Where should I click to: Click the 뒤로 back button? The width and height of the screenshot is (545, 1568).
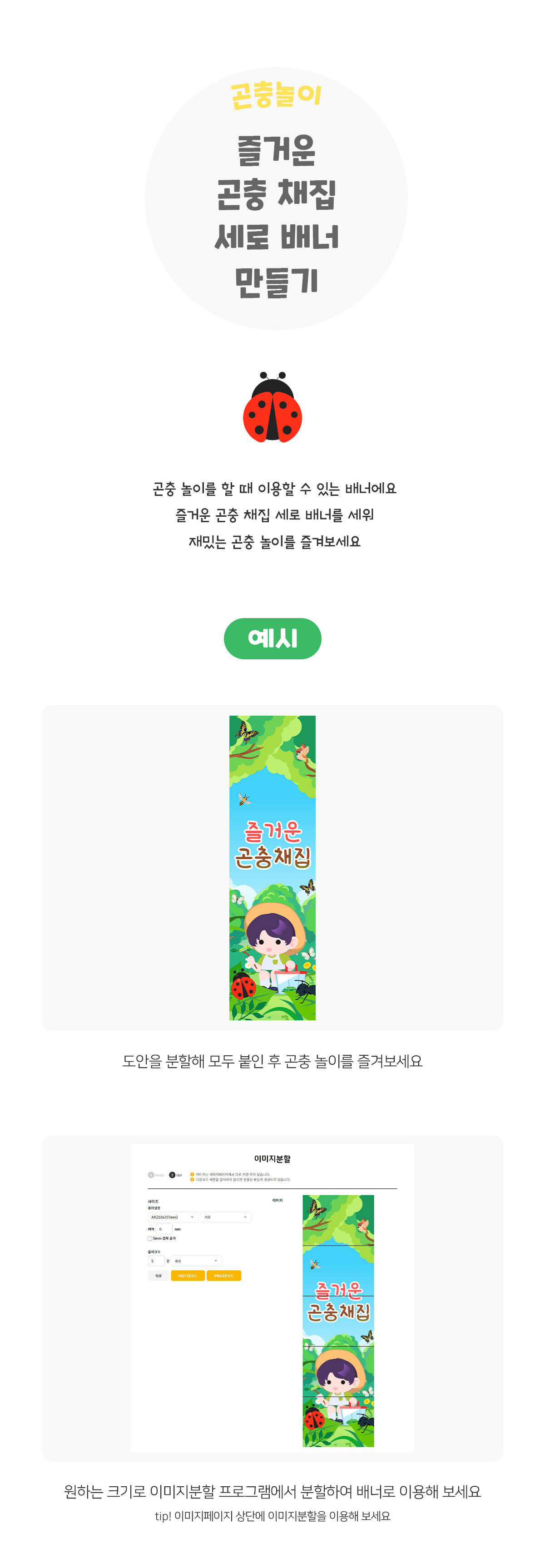click(159, 1276)
